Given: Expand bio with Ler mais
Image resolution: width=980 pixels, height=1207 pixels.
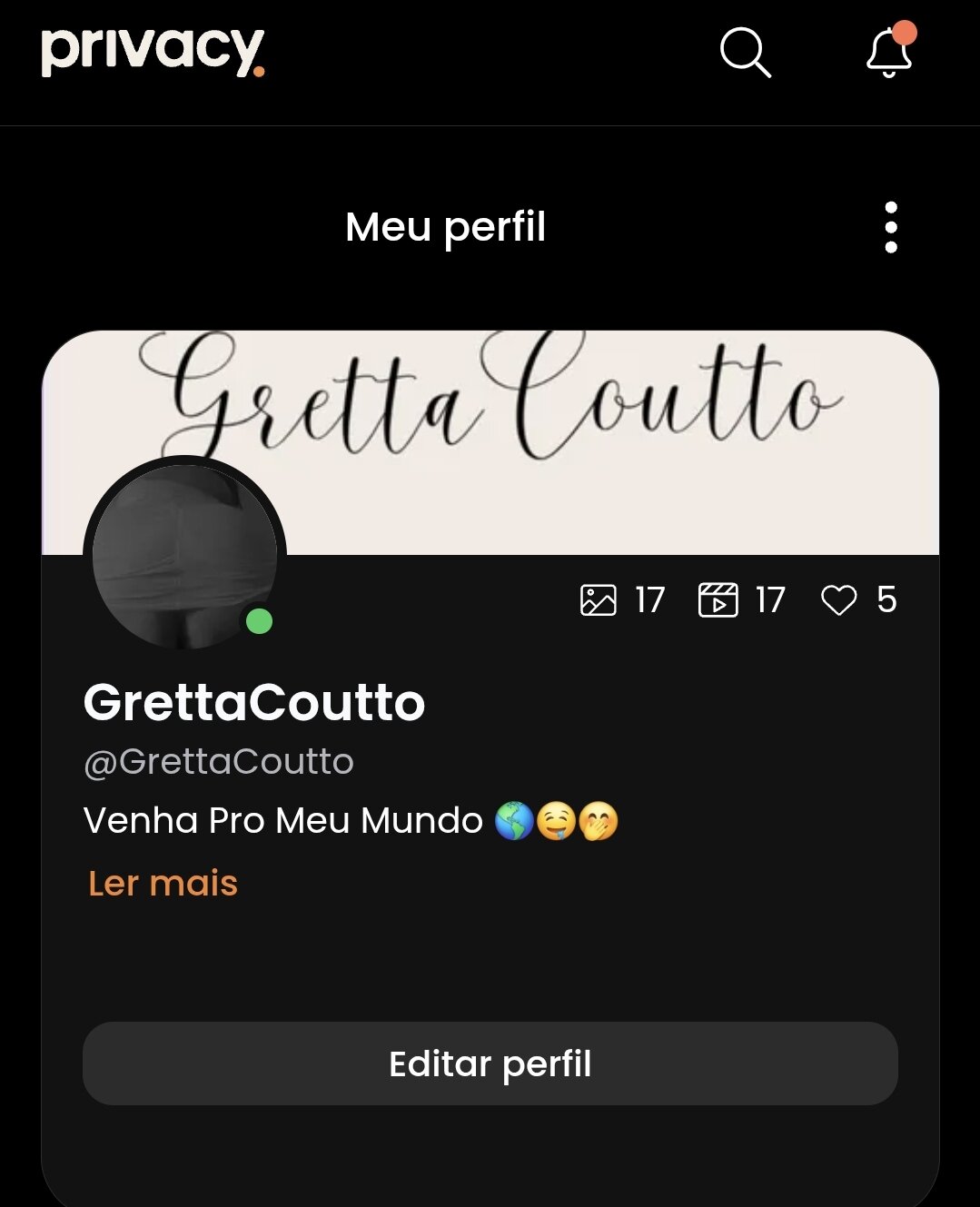Looking at the screenshot, I should click(x=163, y=884).
